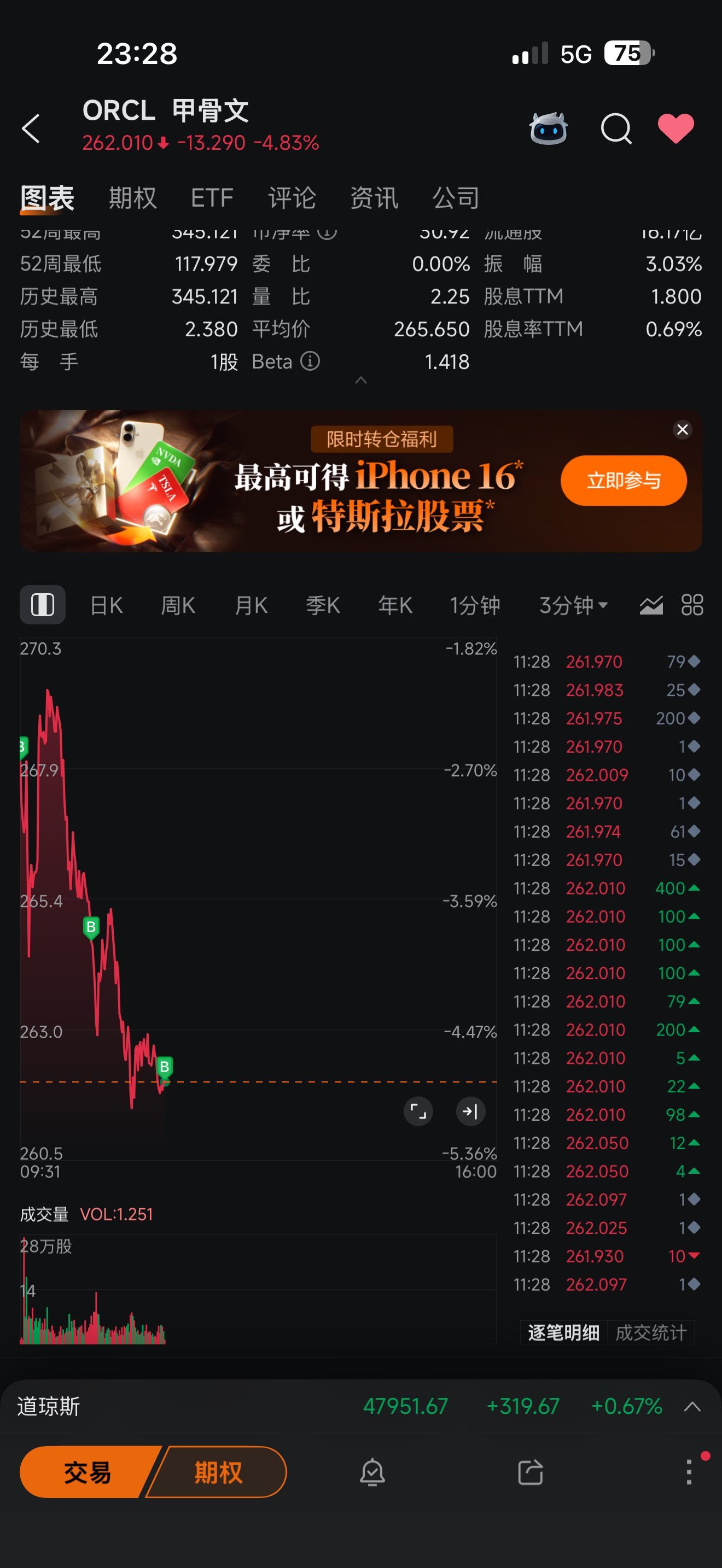The height and width of the screenshot is (1568, 722).
Task: Expand the chart to fullscreen
Action: (x=418, y=1111)
